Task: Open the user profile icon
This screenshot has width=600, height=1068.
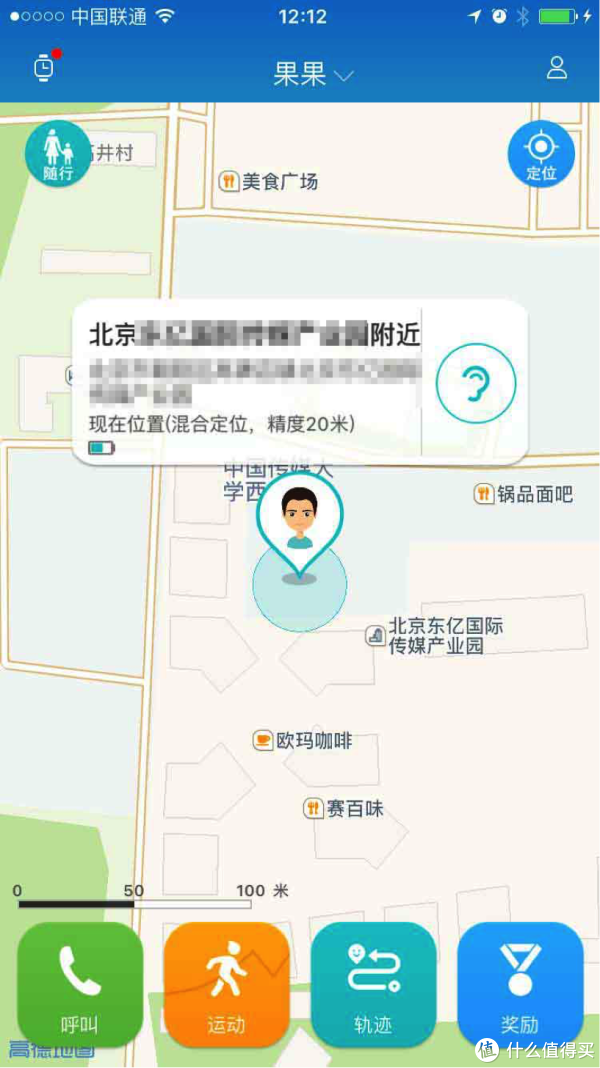Action: (x=557, y=68)
